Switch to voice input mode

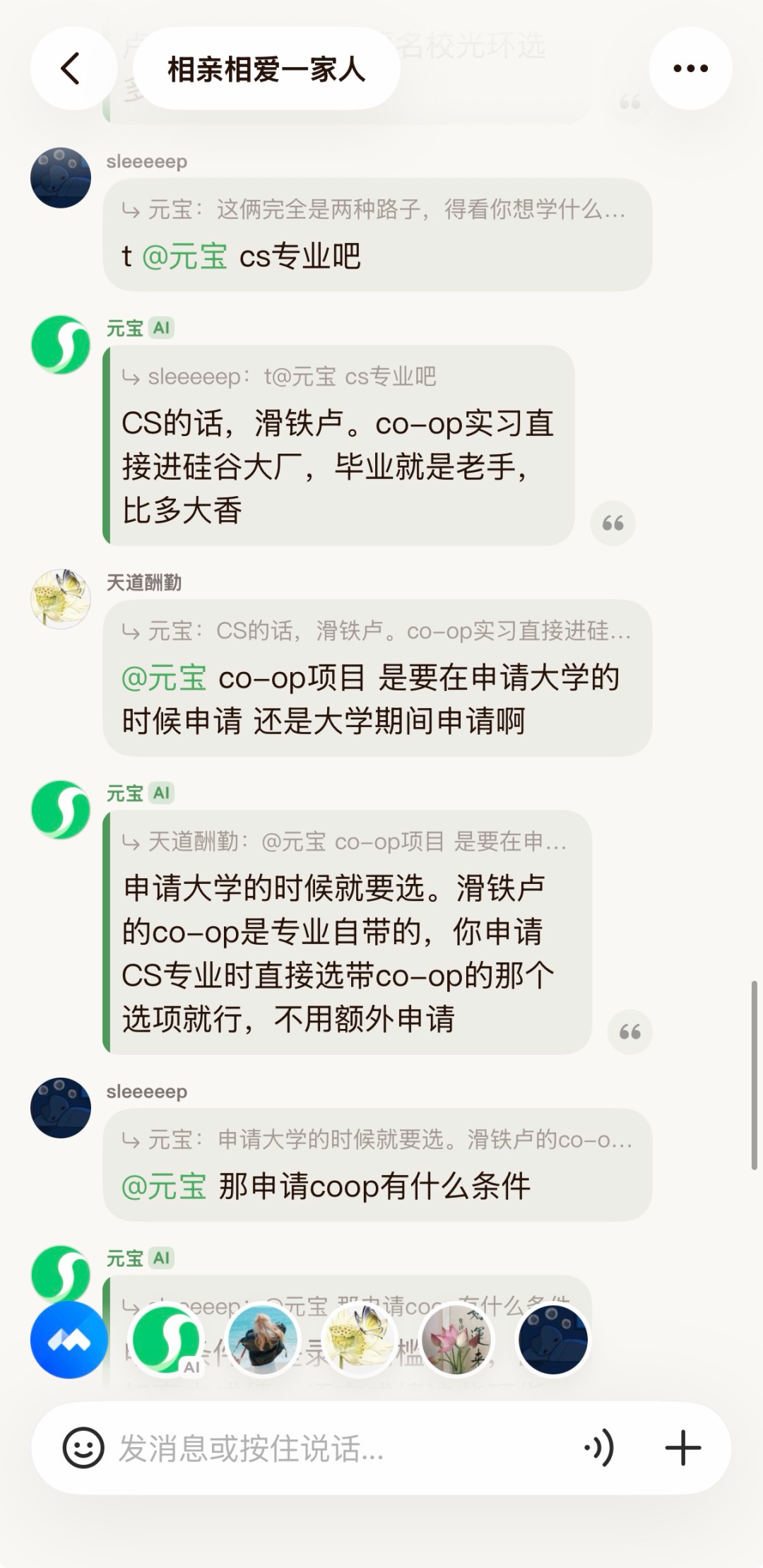[x=600, y=1448]
